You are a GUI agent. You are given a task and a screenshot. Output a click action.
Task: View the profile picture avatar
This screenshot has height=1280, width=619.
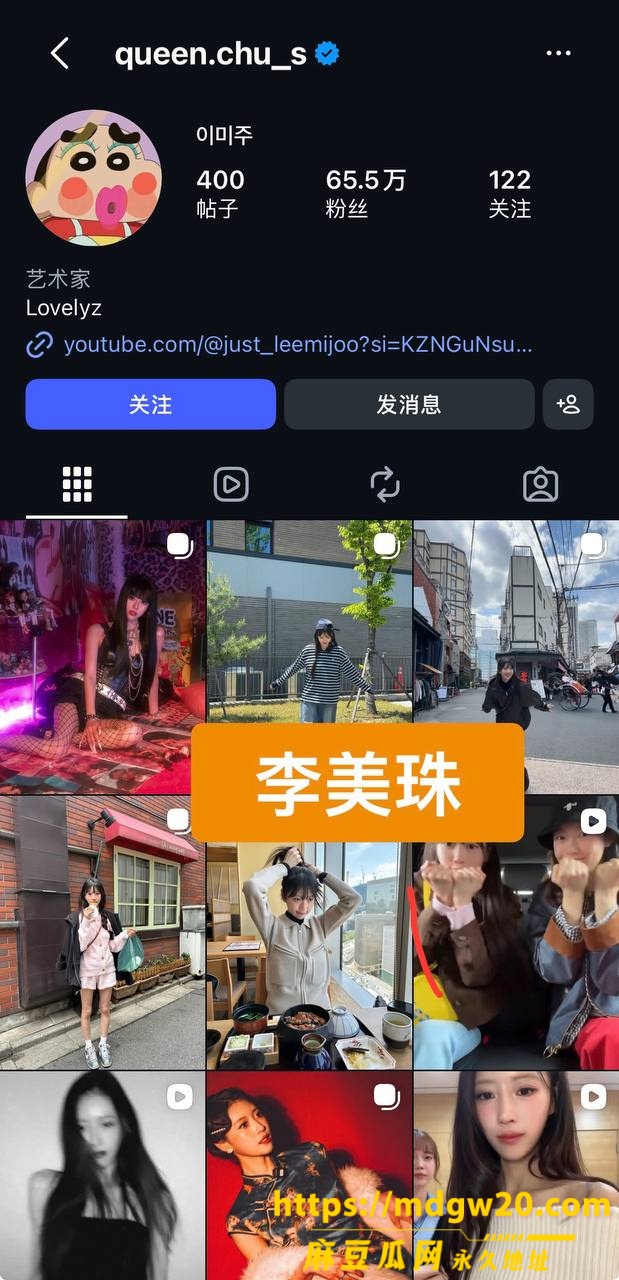coord(94,178)
